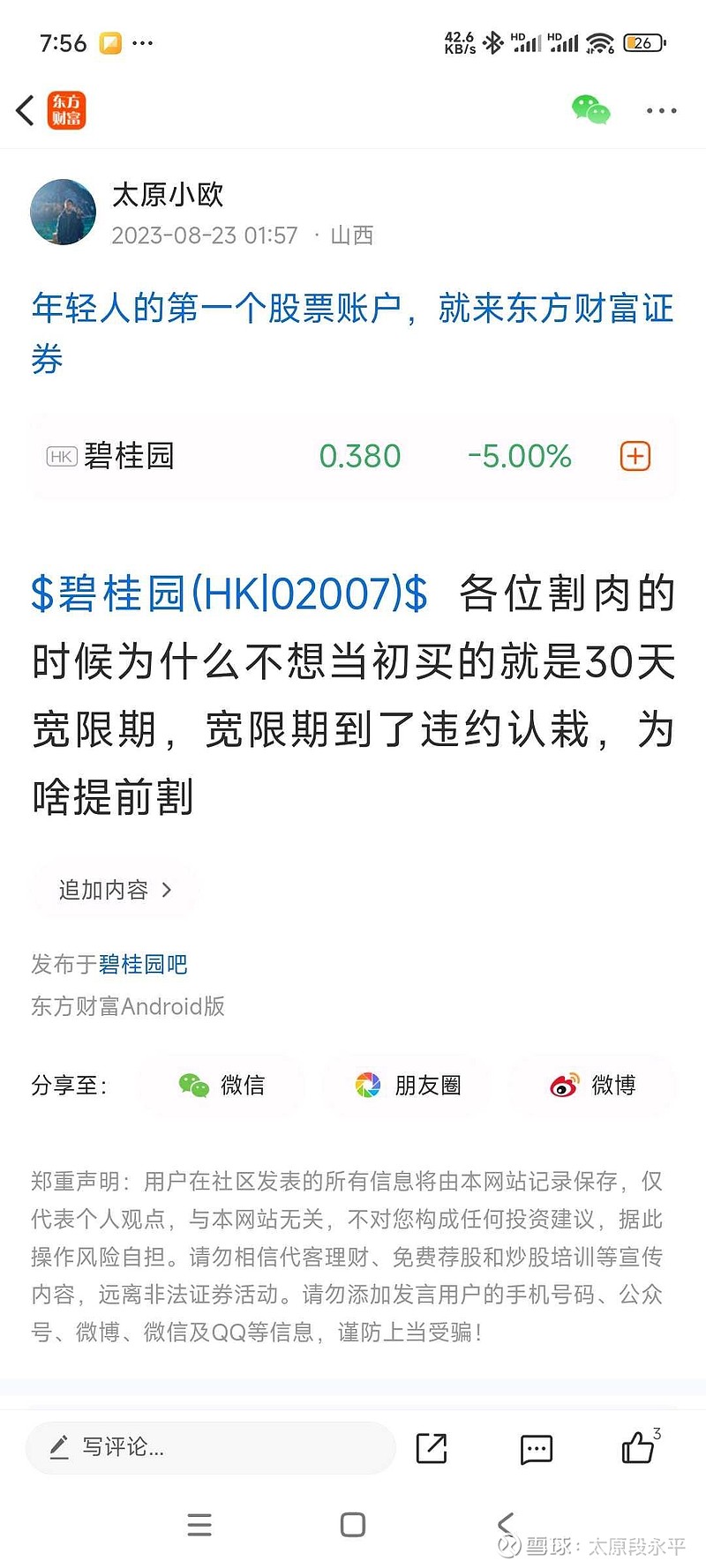Open the Android home navigation button

click(x=353, y=1524)
